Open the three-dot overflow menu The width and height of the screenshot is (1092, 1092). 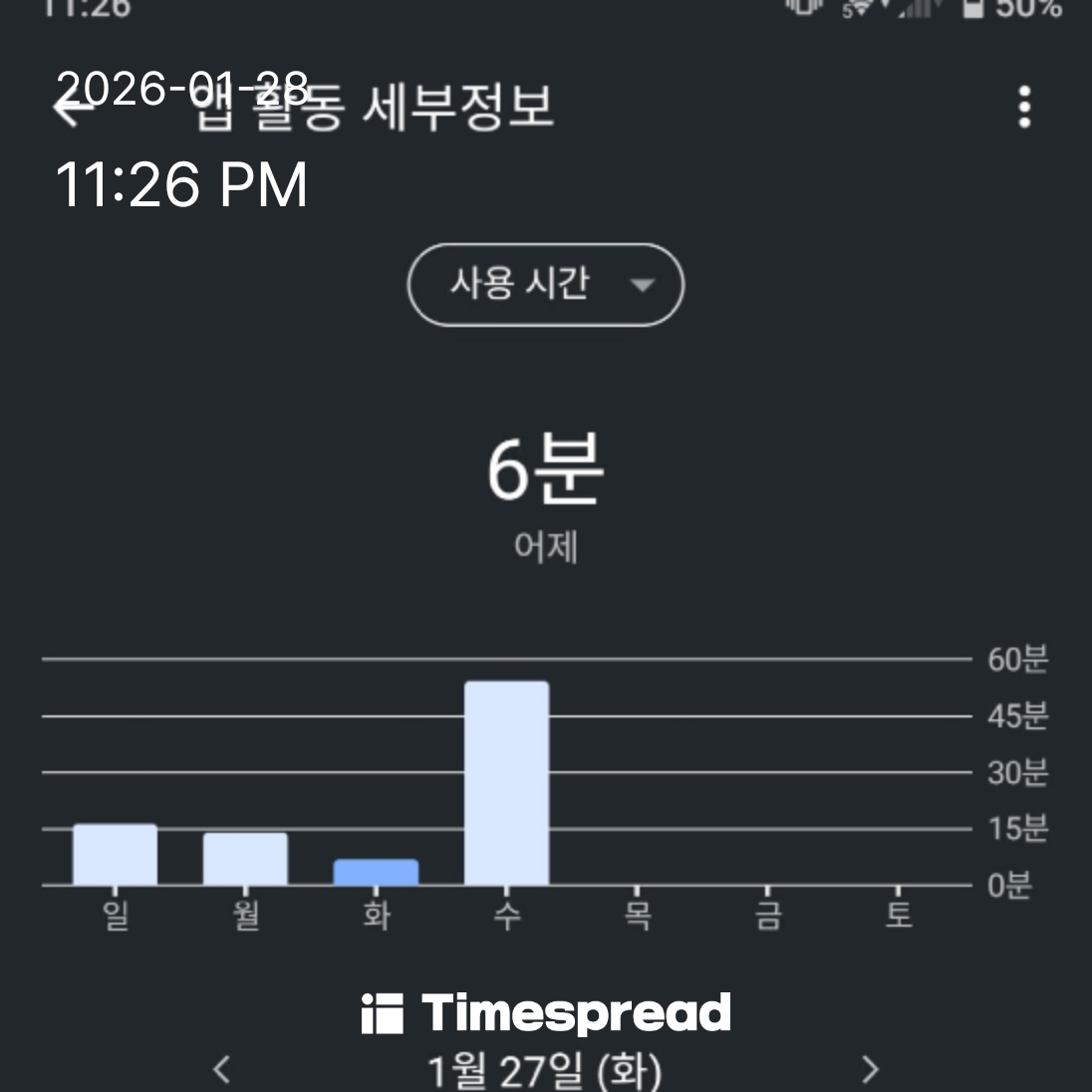(x=1024, y=107)
